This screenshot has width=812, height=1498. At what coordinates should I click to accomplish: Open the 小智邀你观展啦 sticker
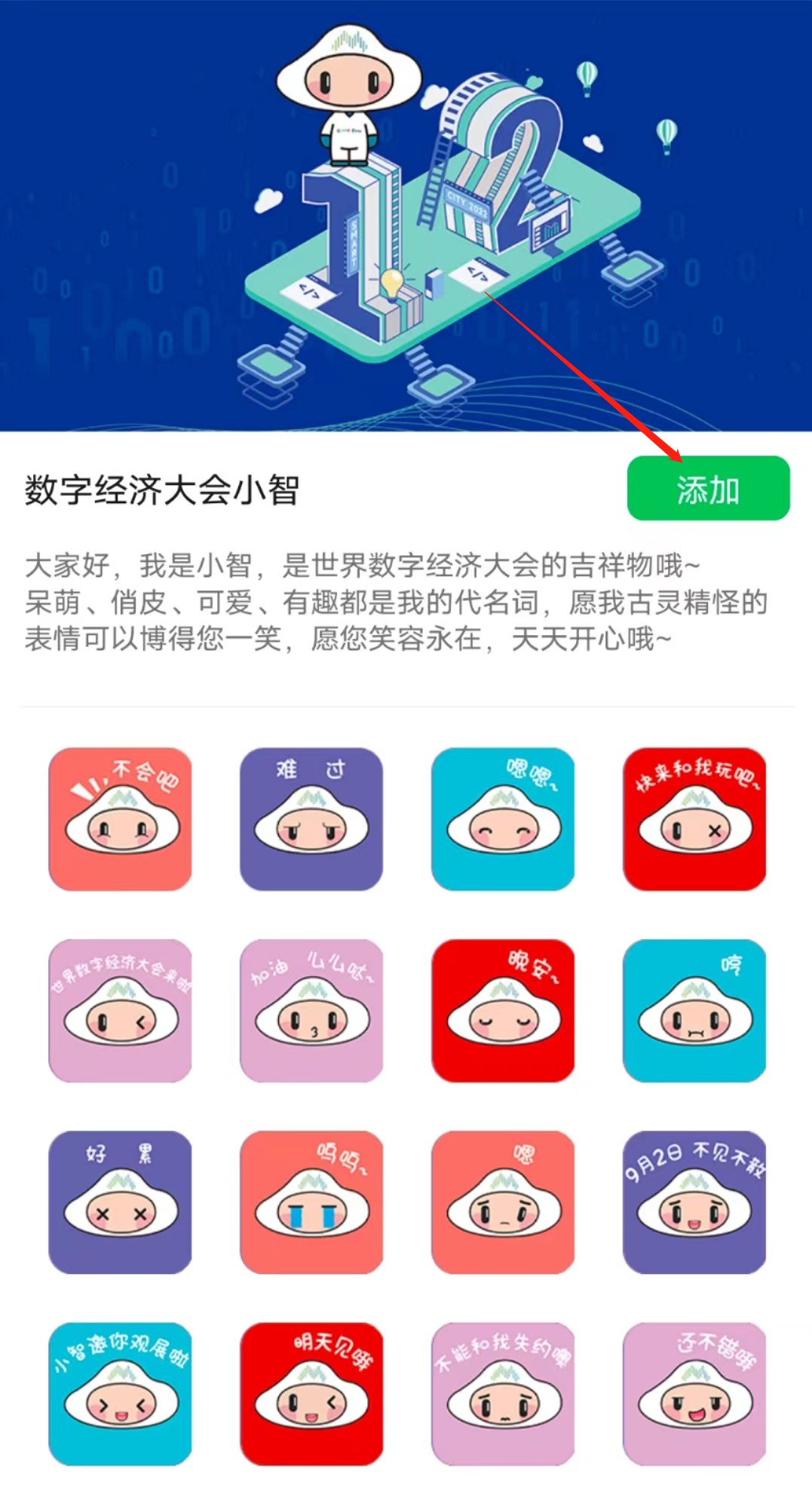tap(120, 1393)
